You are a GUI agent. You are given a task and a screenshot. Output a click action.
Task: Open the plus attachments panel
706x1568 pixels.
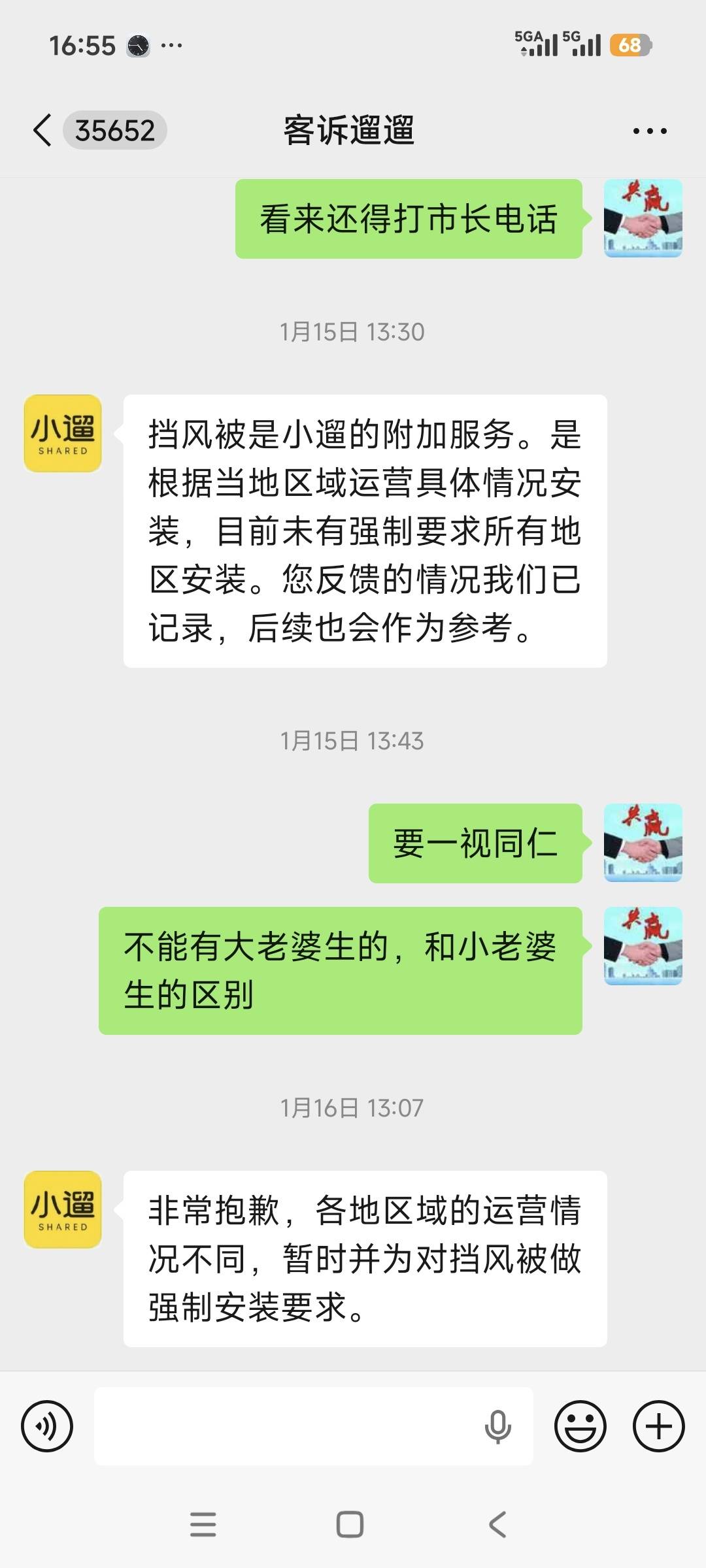[658, 1426]
